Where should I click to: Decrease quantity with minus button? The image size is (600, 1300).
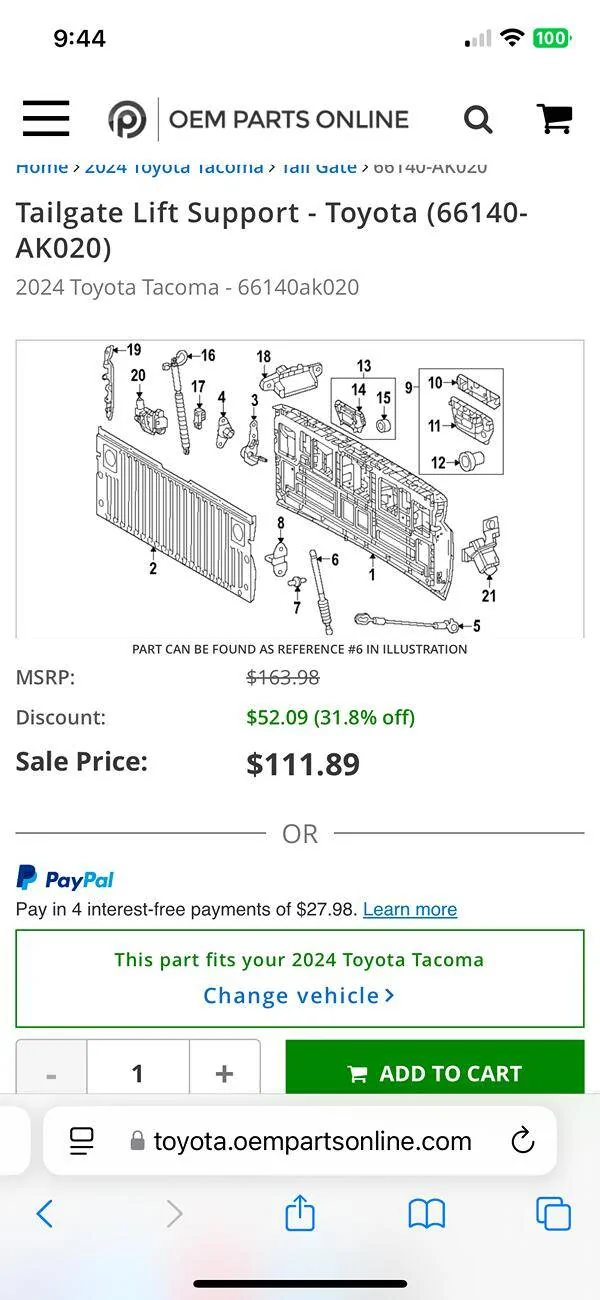pos(51,1074)
